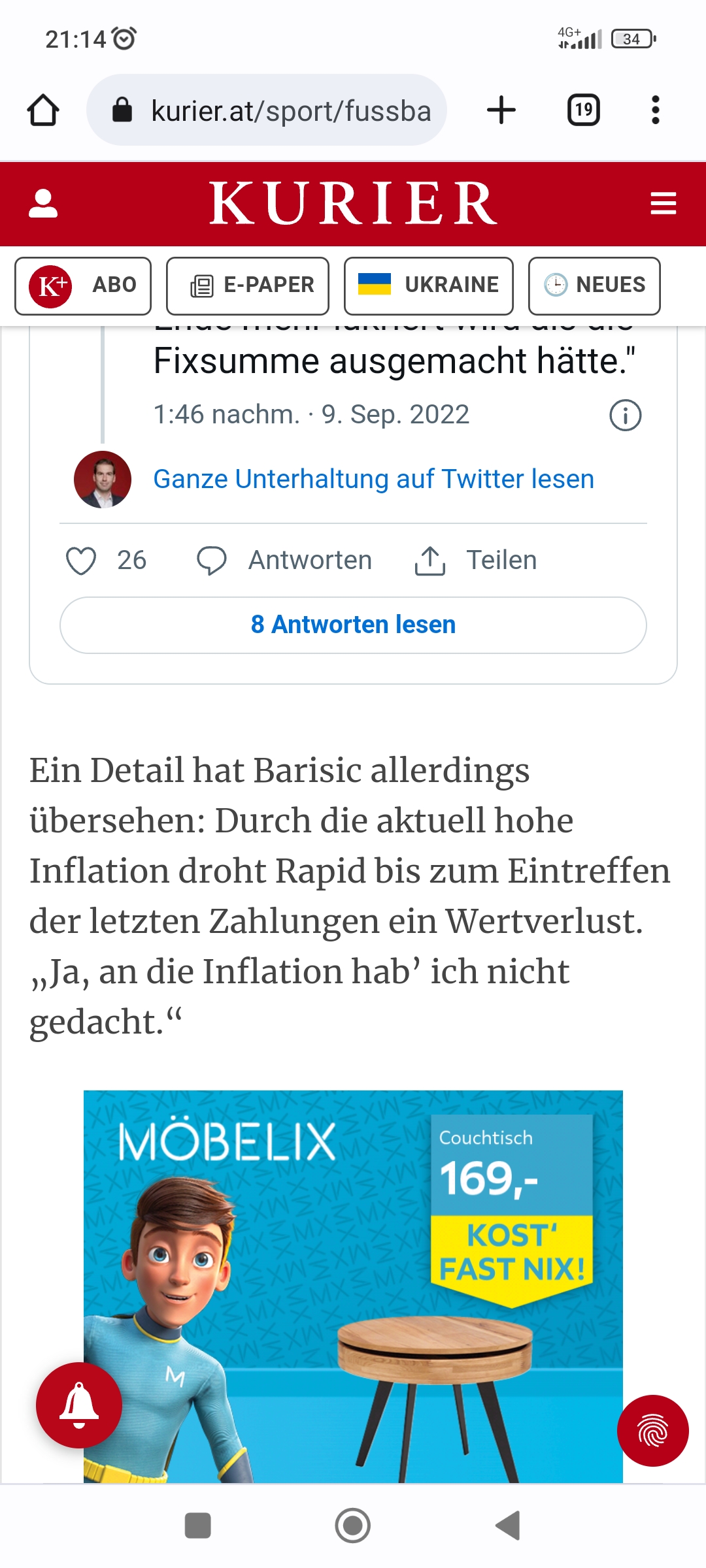Tap the tweet info icon
This screenshot has width=706, height=1568.
tap(626, 415)
